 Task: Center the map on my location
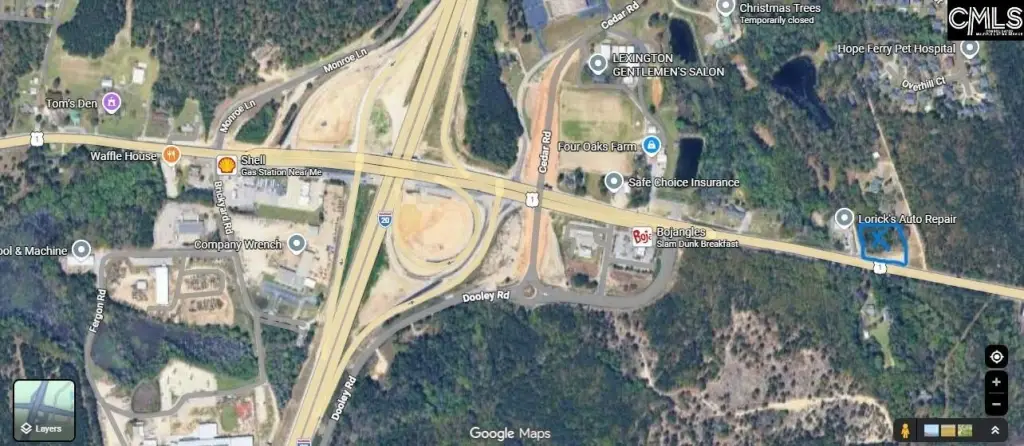tap(996, 357)
